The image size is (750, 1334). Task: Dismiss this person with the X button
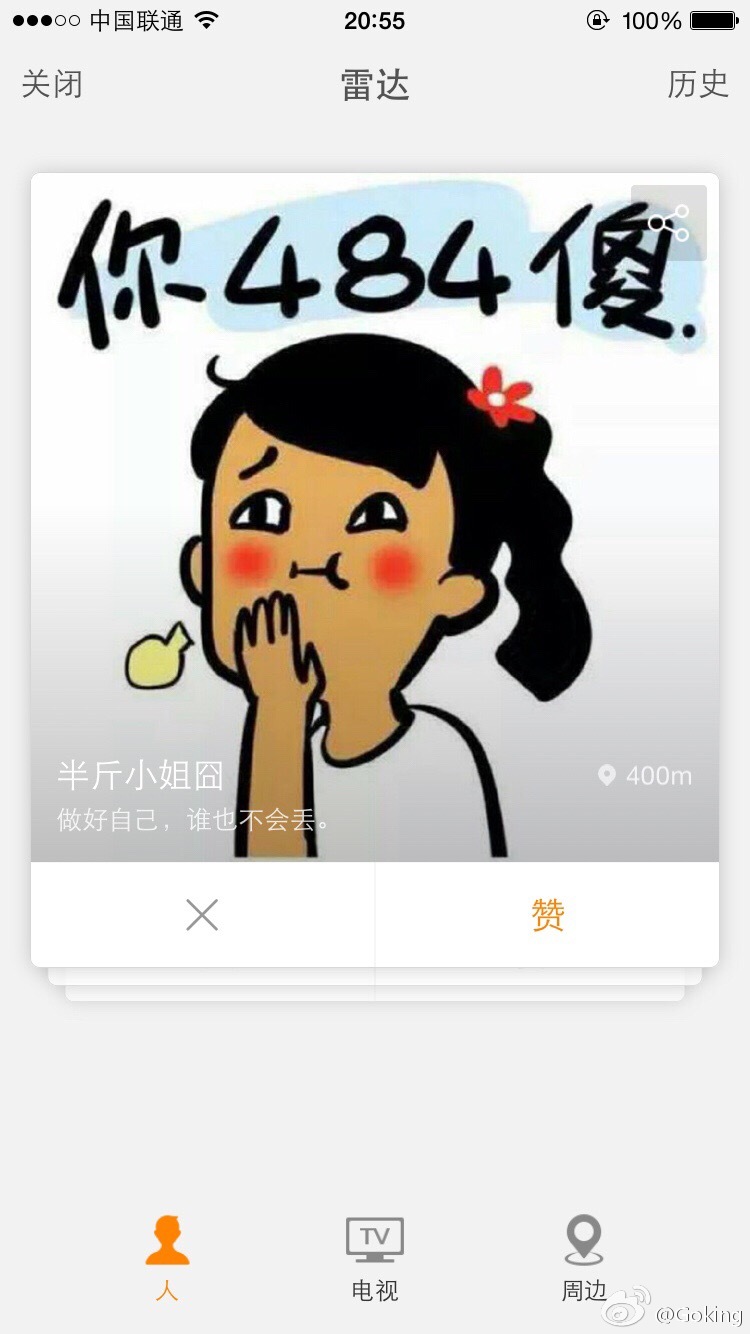coord(202,914)
